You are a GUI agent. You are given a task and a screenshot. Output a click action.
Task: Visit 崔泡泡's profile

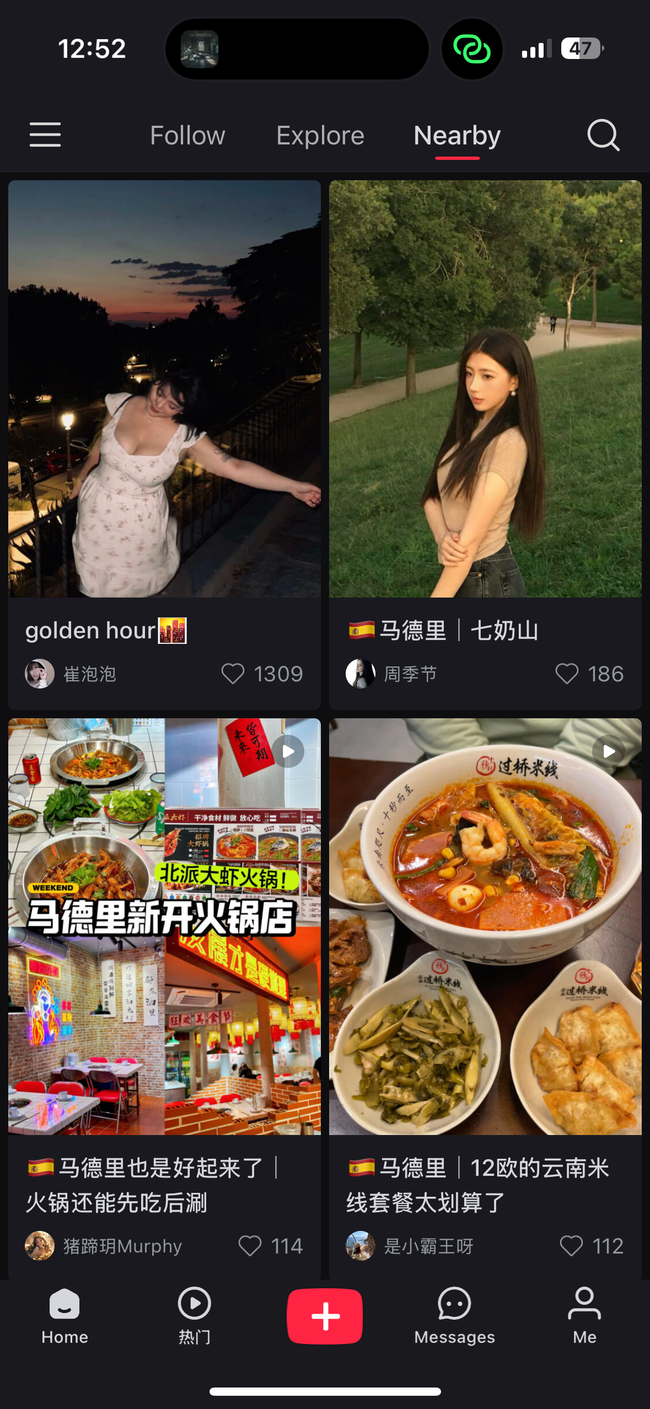click(x=40, y=674)
